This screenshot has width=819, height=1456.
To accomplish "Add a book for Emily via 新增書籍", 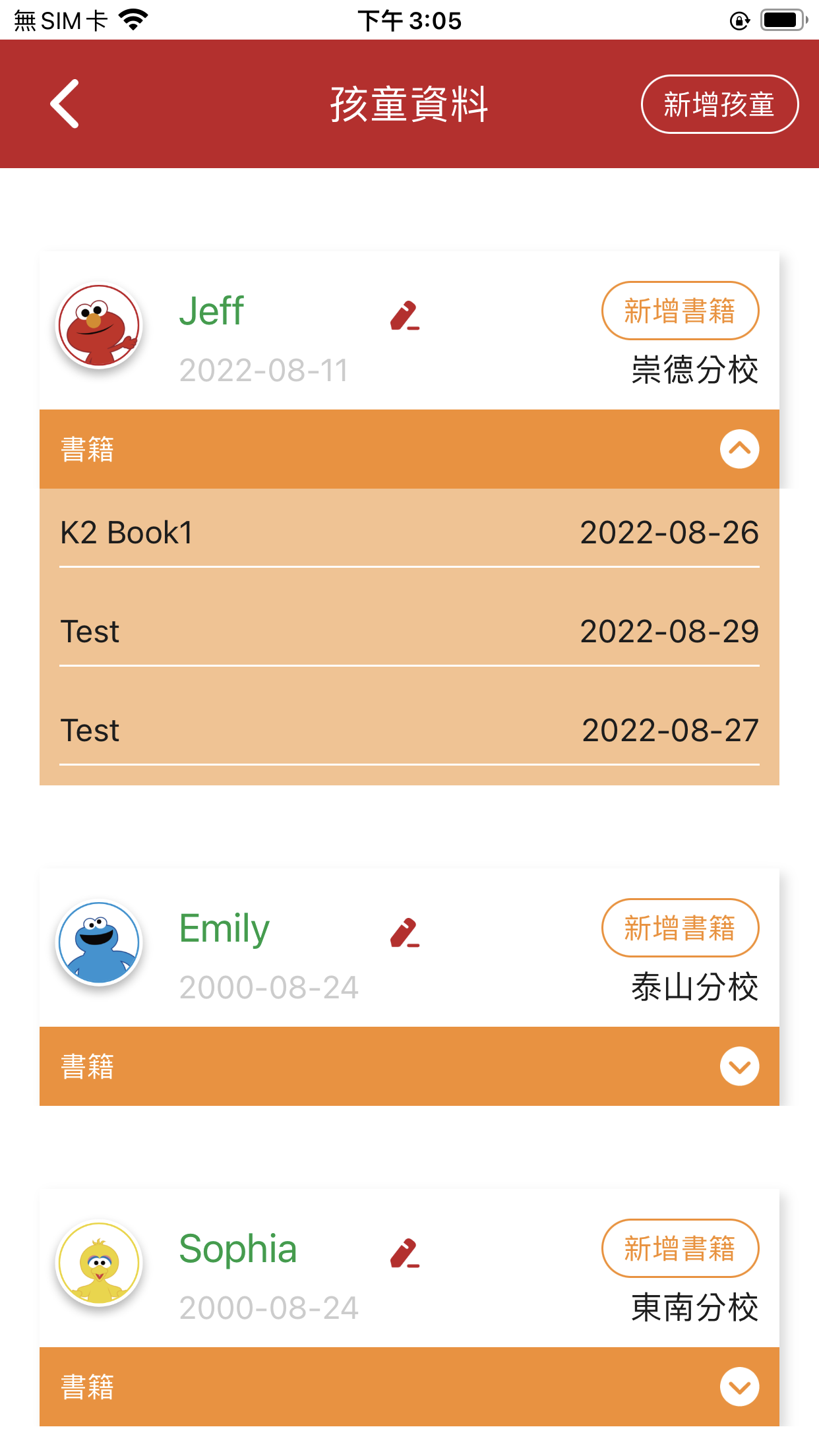I will 679,928.
